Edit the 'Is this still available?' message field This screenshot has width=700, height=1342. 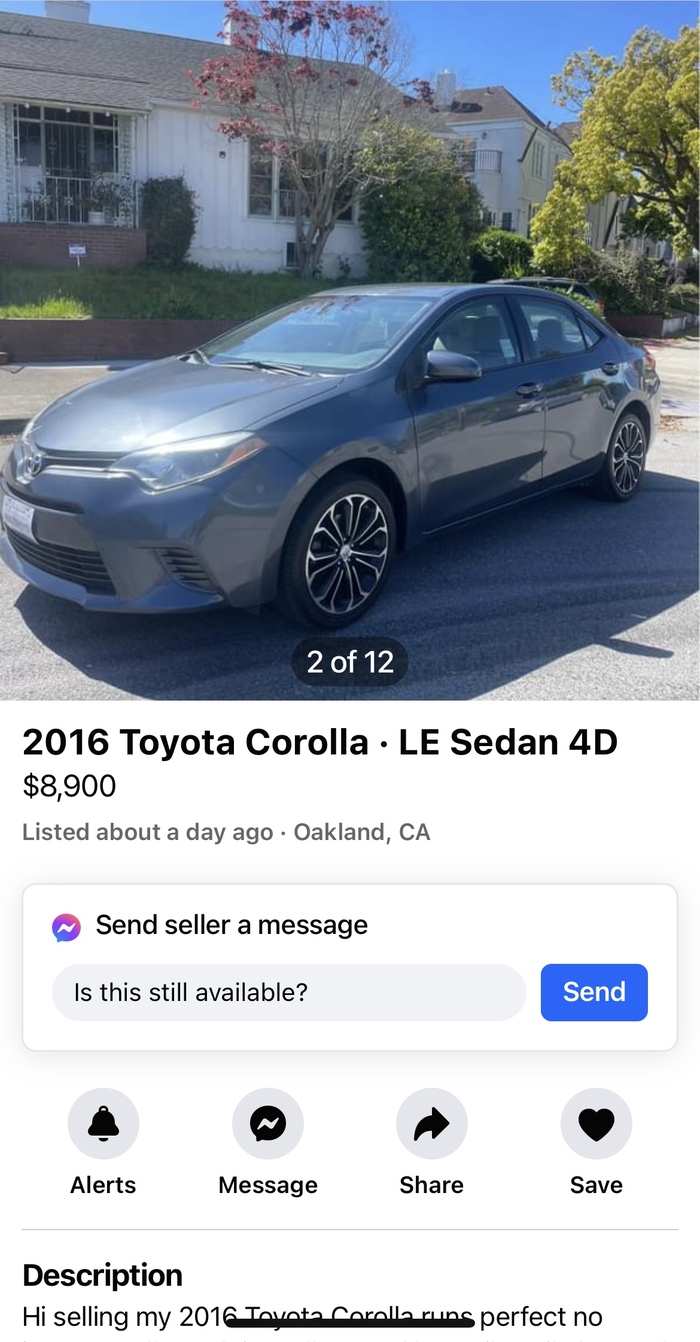tap(288, 993)
